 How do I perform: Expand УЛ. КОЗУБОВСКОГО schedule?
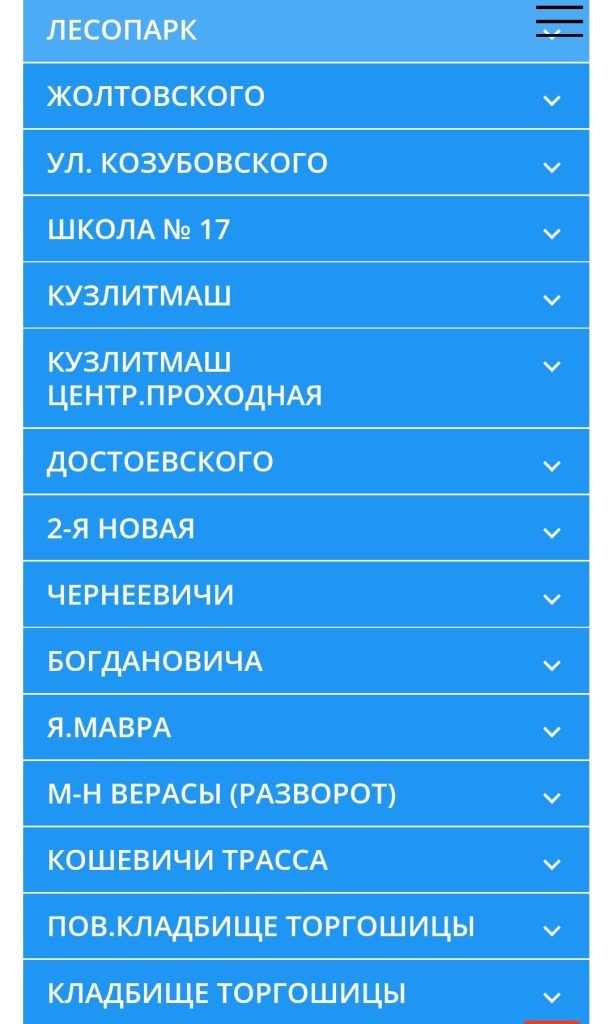tap(305, 163)
